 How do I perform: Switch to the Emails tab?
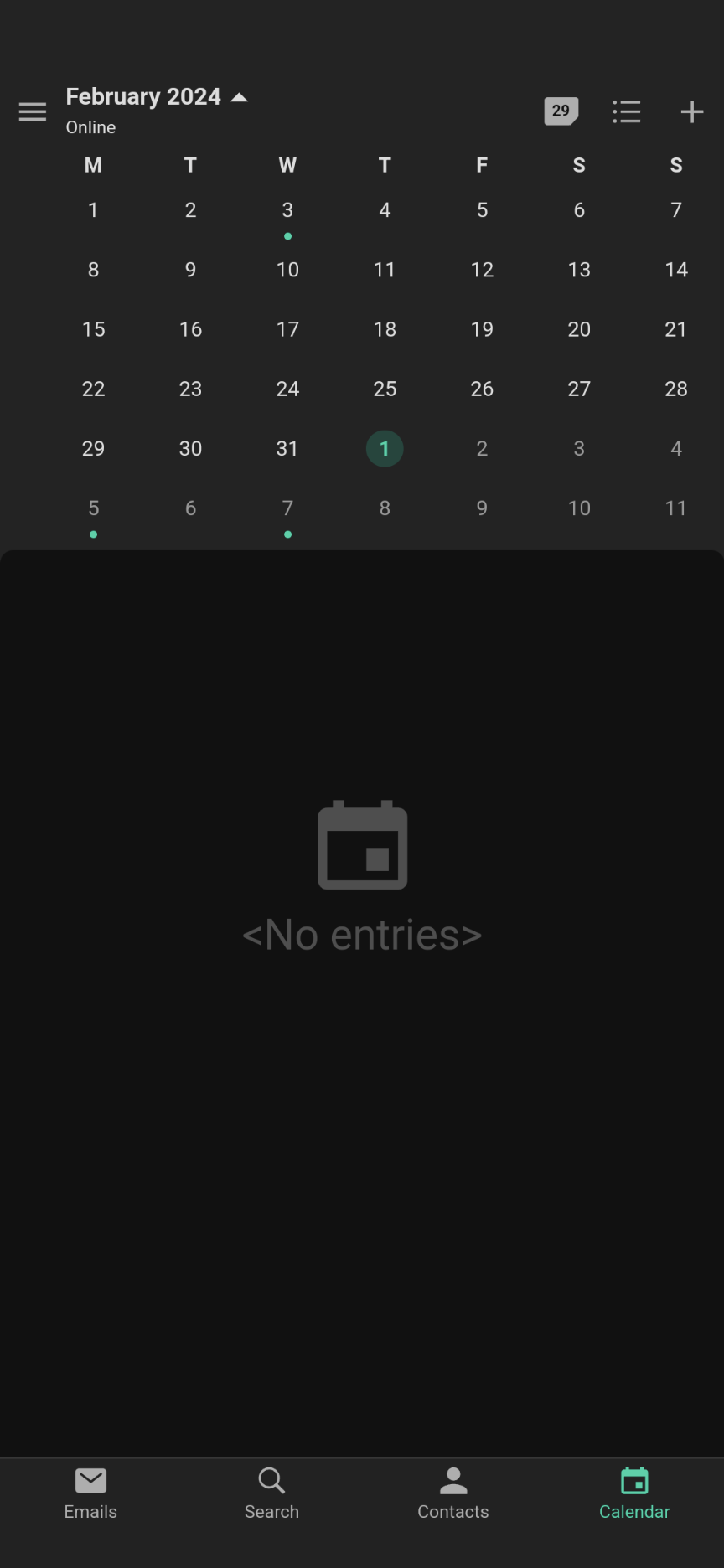(90, 1493)
